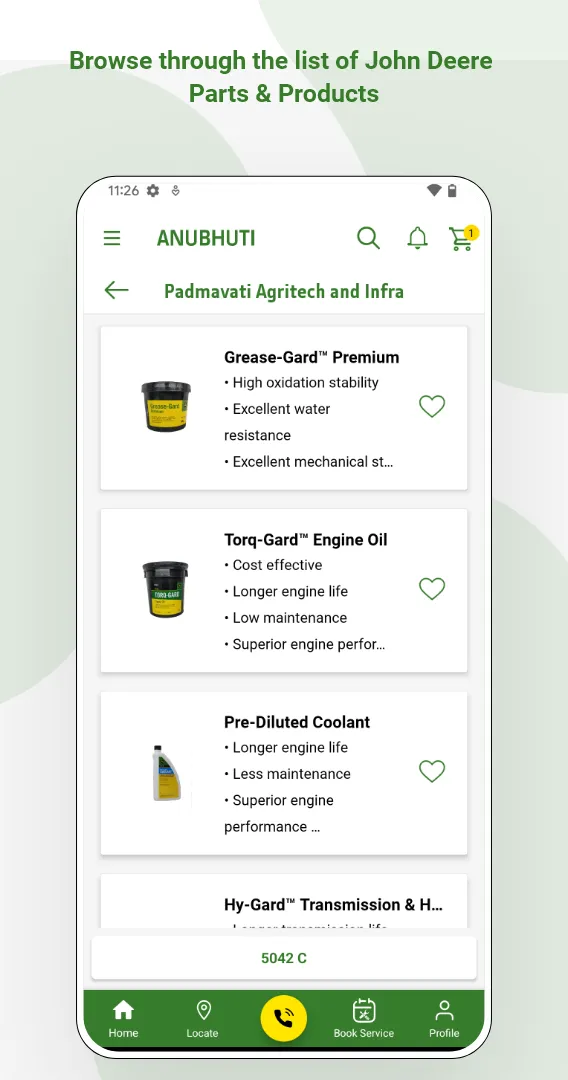Open the hamburger drawer menu

(112, 238)
